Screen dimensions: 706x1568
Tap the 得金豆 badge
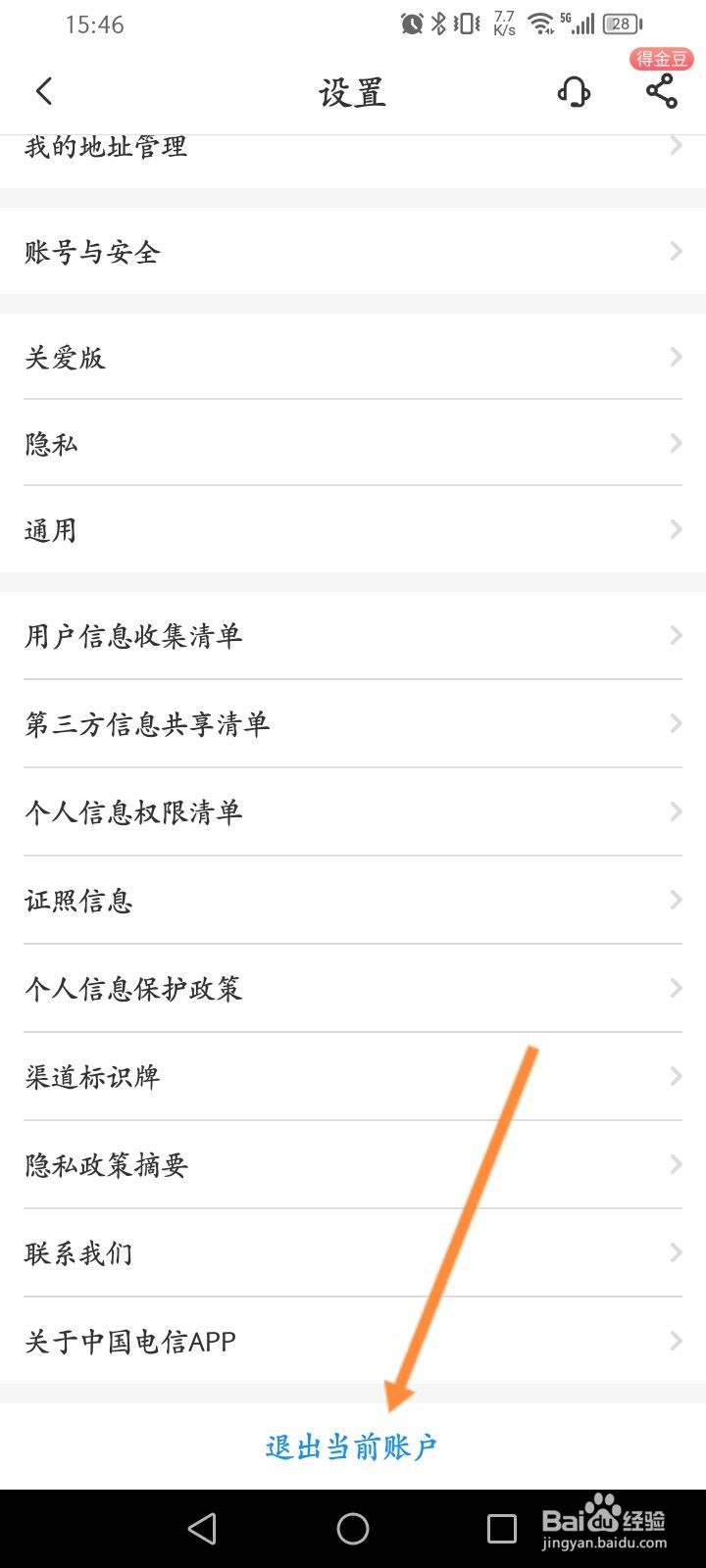(662, 59)
